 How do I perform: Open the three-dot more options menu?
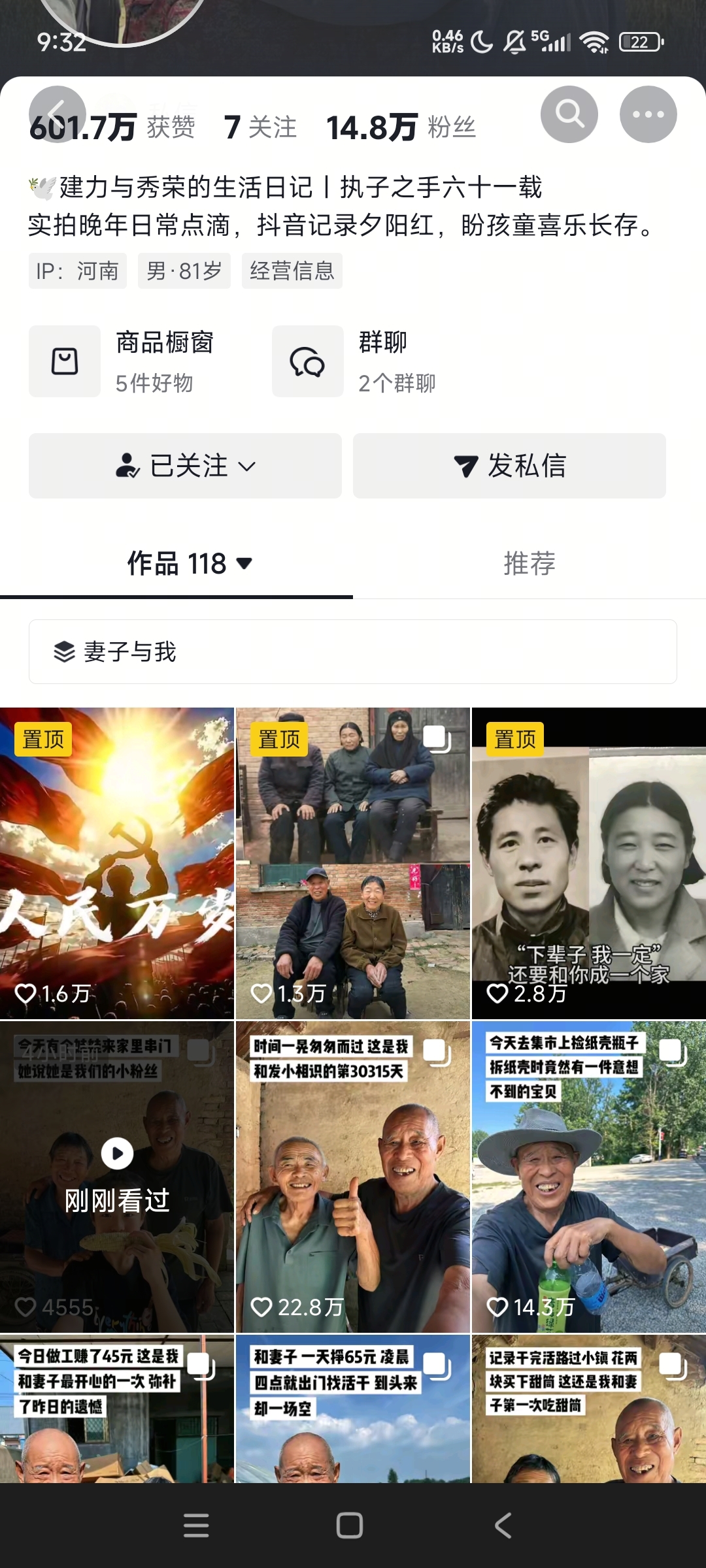pyautogui.click(x=648, y=114)
